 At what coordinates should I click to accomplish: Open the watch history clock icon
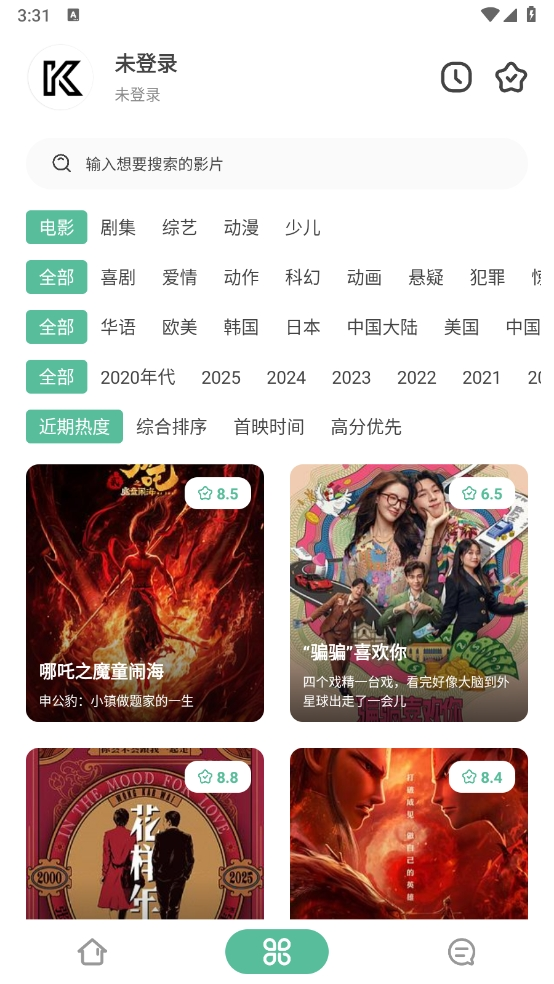click(456, 77)
